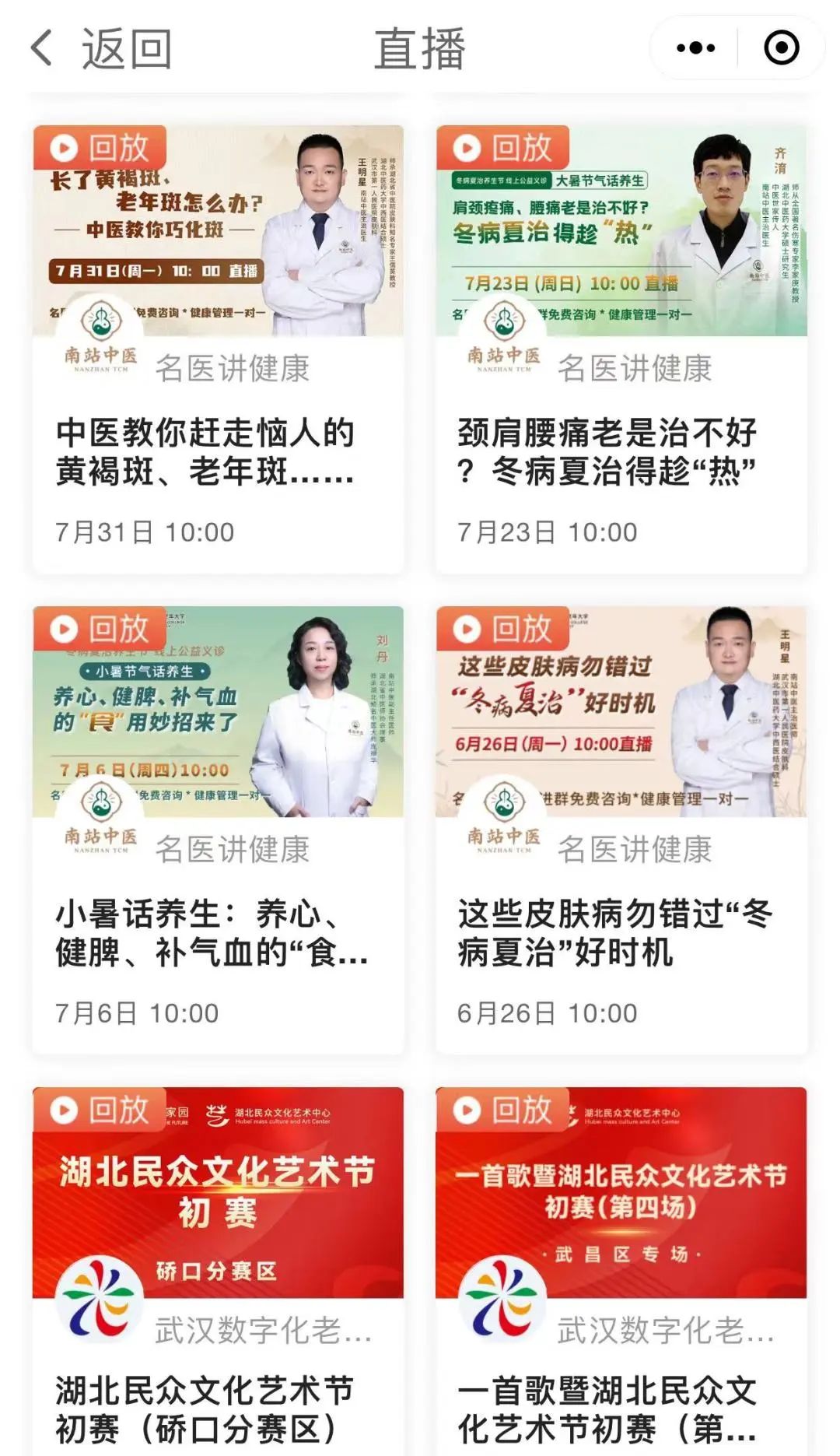Play 一首歌暨湖北民众文化艺术节初赛 replay card

(x=621, y=1268)
